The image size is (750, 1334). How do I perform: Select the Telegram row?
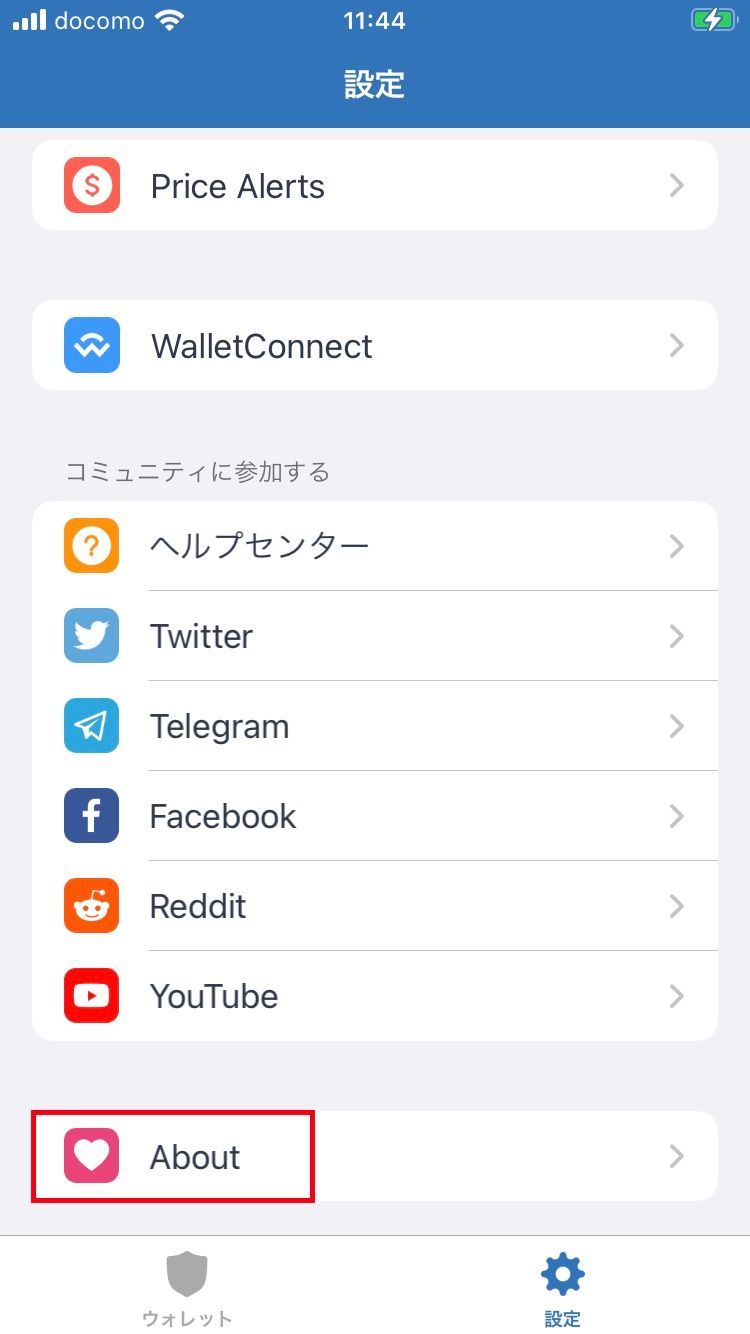pos(374,726)
